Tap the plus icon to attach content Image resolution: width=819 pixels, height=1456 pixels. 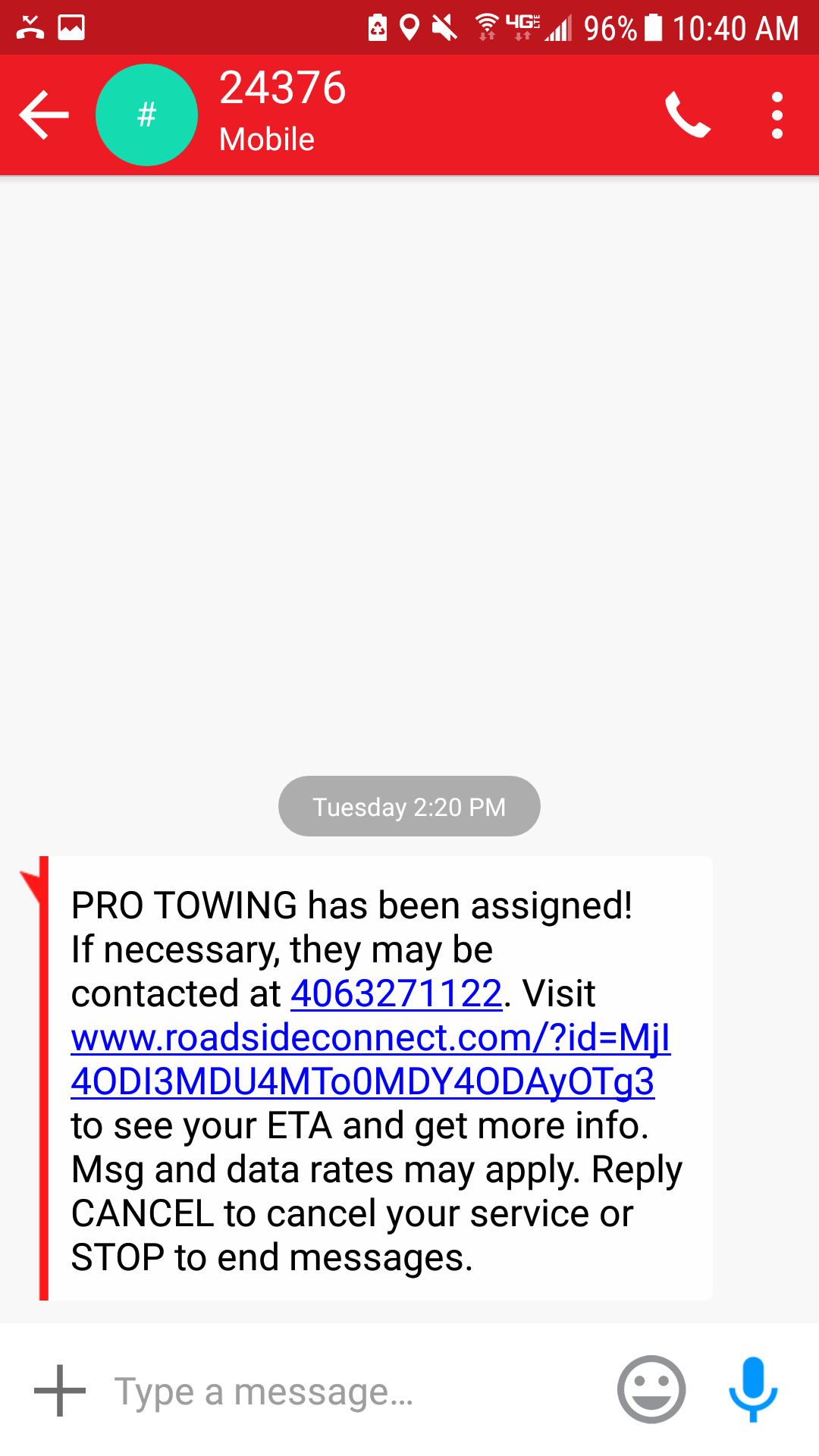click(x=60, y=1391)
